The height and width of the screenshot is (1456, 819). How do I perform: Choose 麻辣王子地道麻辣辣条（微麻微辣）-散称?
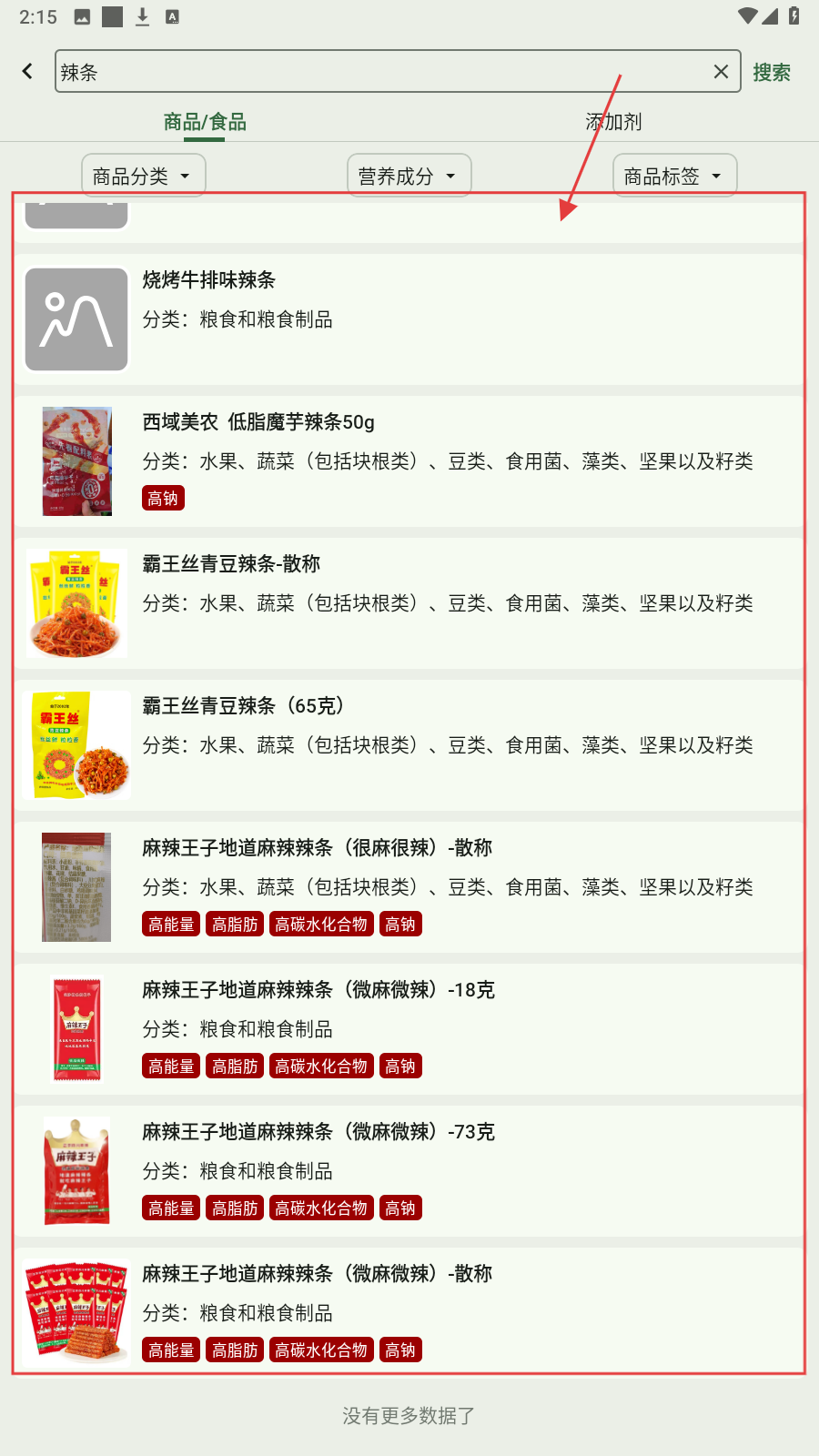(x=409, y=1310)
